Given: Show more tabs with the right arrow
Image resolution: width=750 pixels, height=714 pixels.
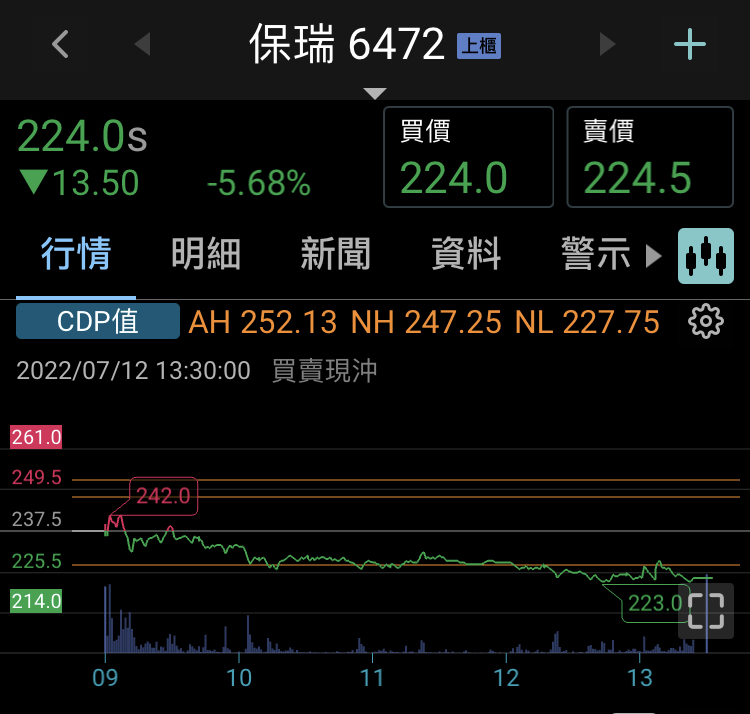Looking at the screenshot, I should tap(654, 257).
